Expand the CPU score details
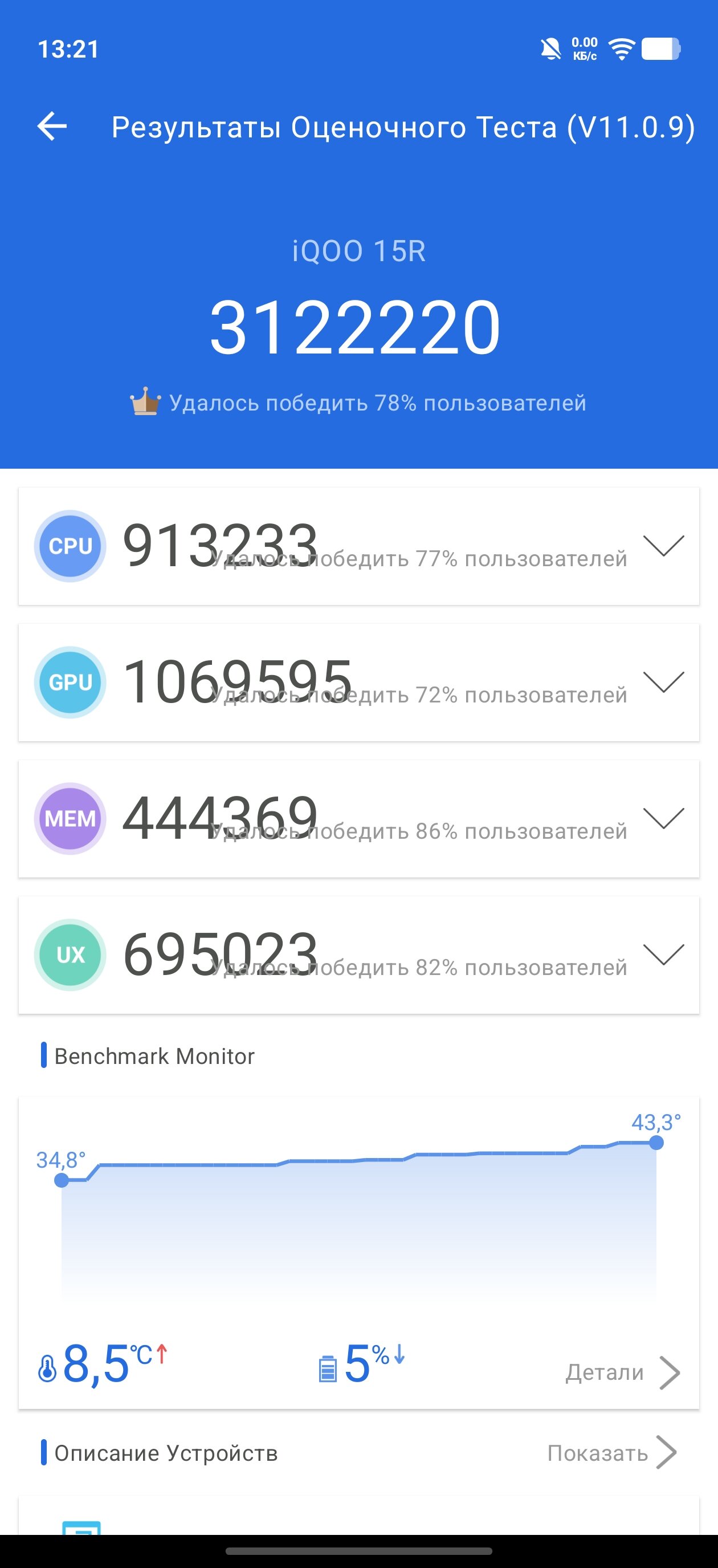This screenshot has height=1568, width=718. pos(663,546)
